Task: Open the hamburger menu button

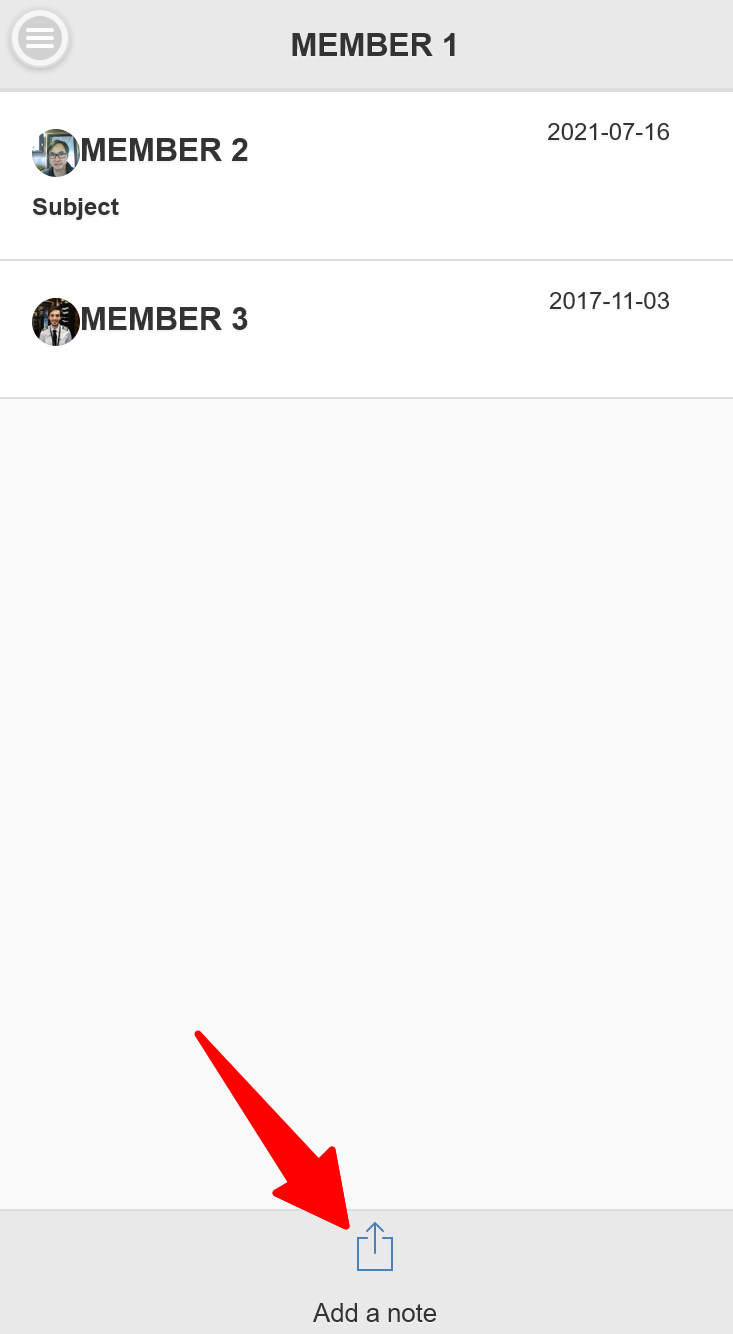Action: (x=40, y=39)
